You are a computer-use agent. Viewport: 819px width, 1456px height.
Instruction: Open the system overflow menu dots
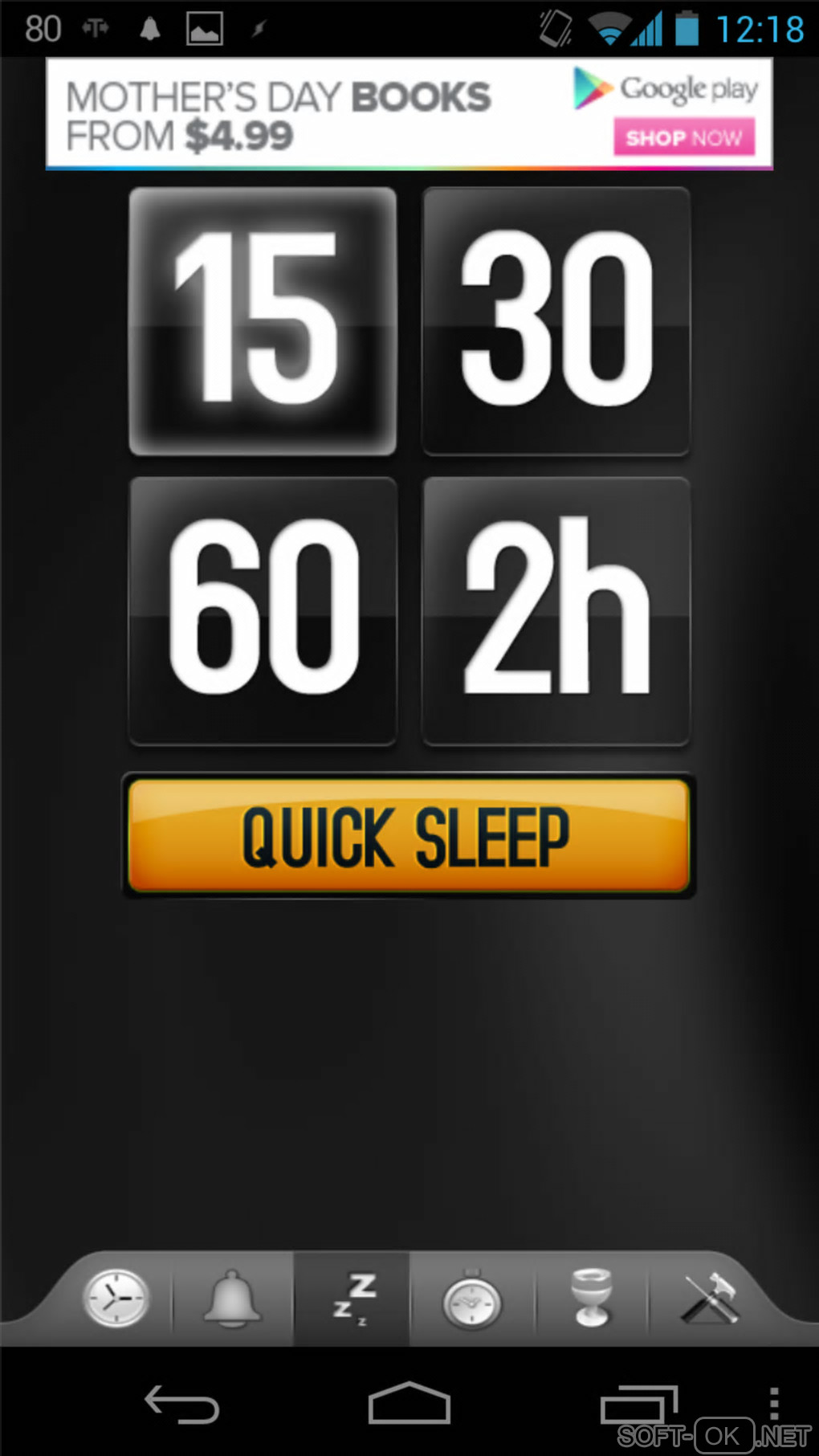[x=773, y=1404]
